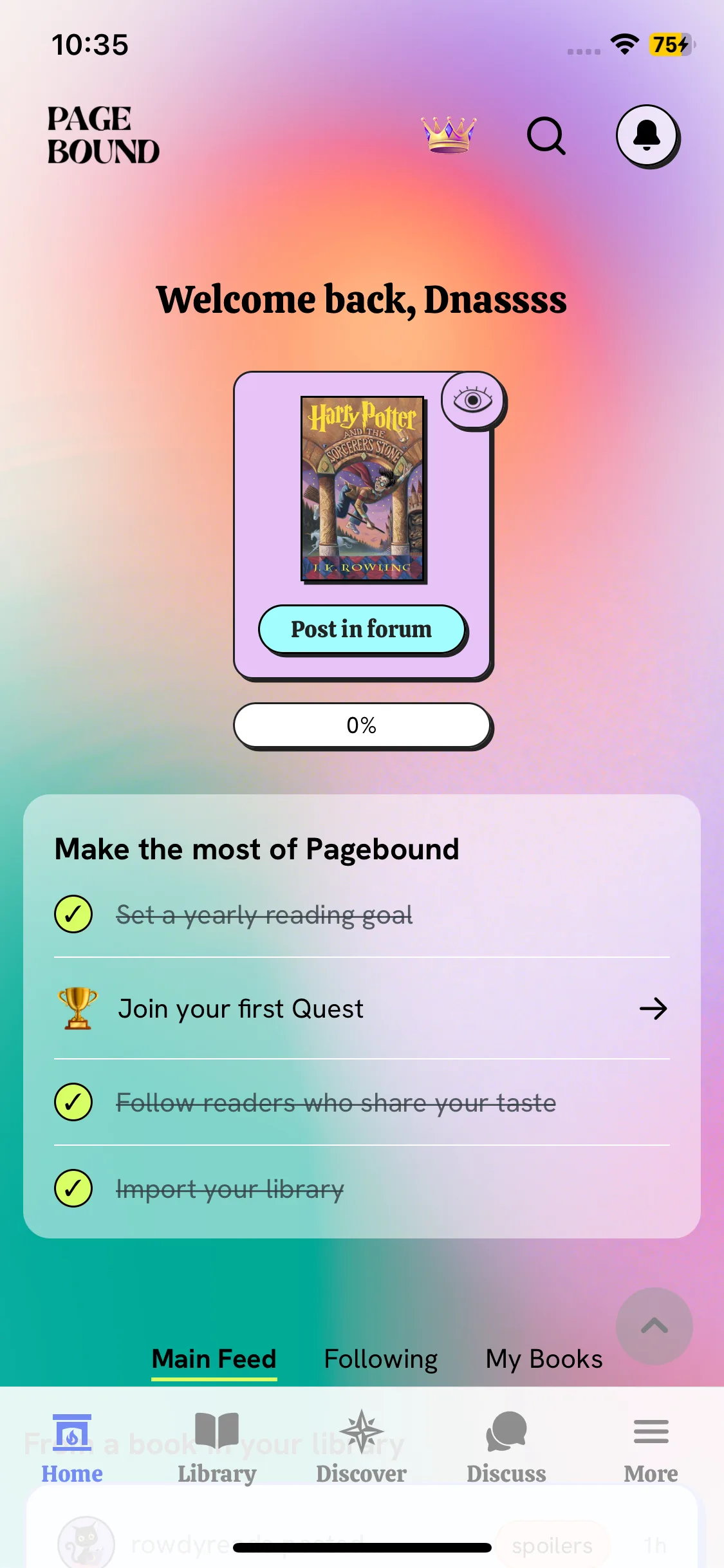The width and height of the screenshot is (724, 1568).
Task: Tap Post in forum button
Action: 362,630
